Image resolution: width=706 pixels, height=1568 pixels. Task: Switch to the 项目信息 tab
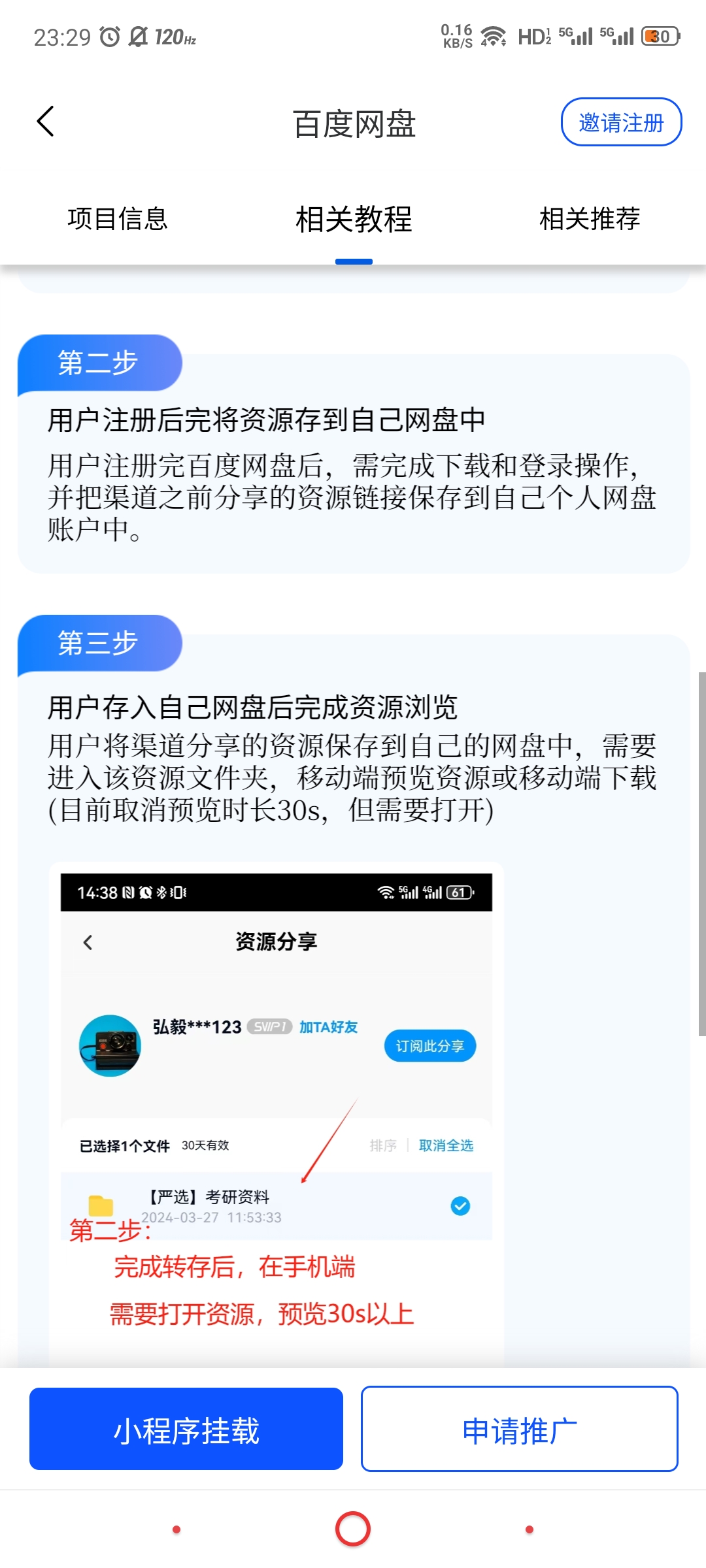(118, 219)
